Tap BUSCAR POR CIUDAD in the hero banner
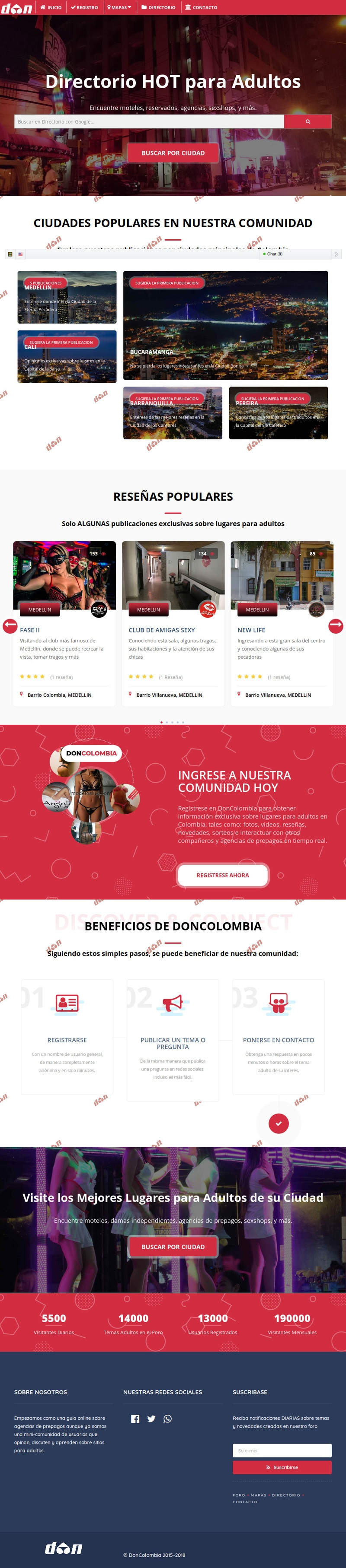The image size is (346, 1568). point(173,153)
